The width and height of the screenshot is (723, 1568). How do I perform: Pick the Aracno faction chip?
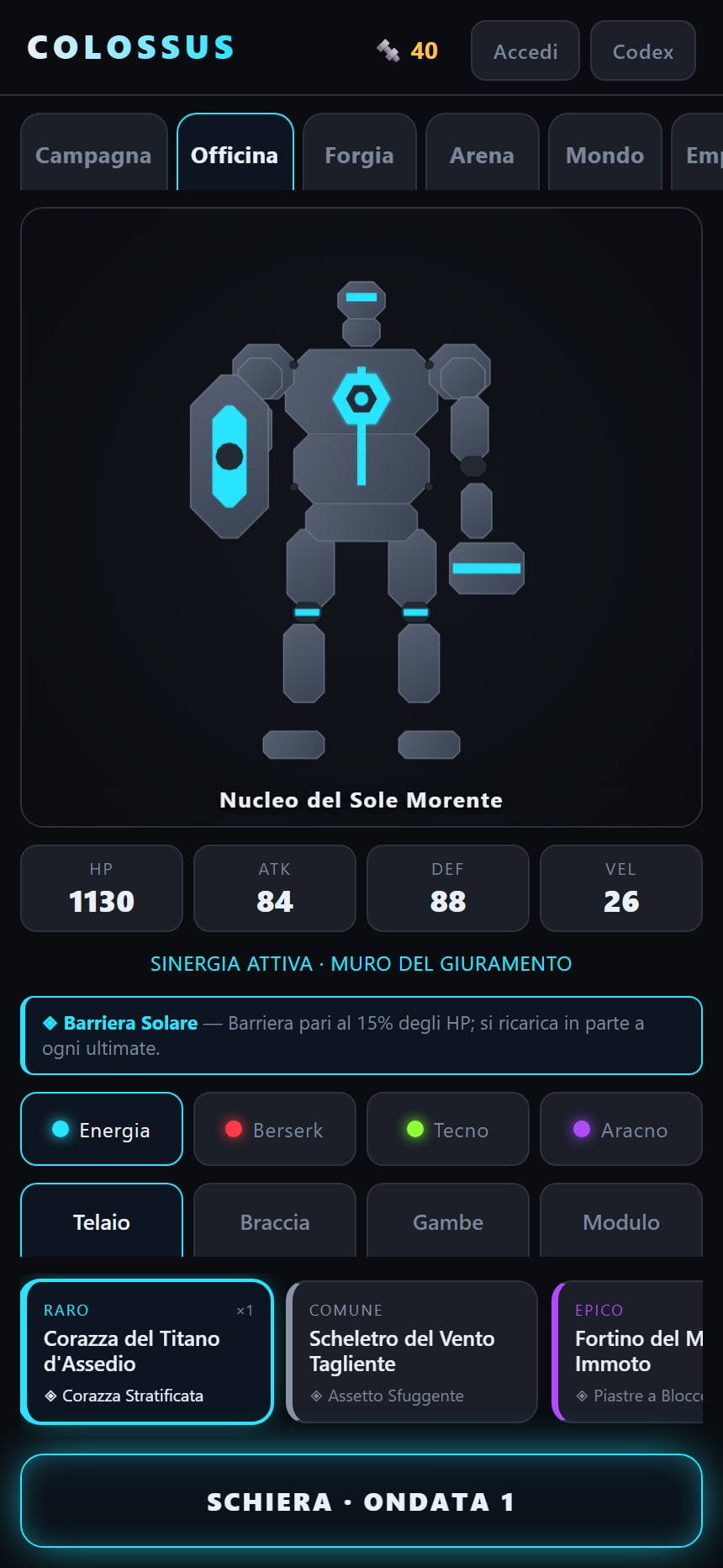pyautogui.click(x=621, y=1129)
